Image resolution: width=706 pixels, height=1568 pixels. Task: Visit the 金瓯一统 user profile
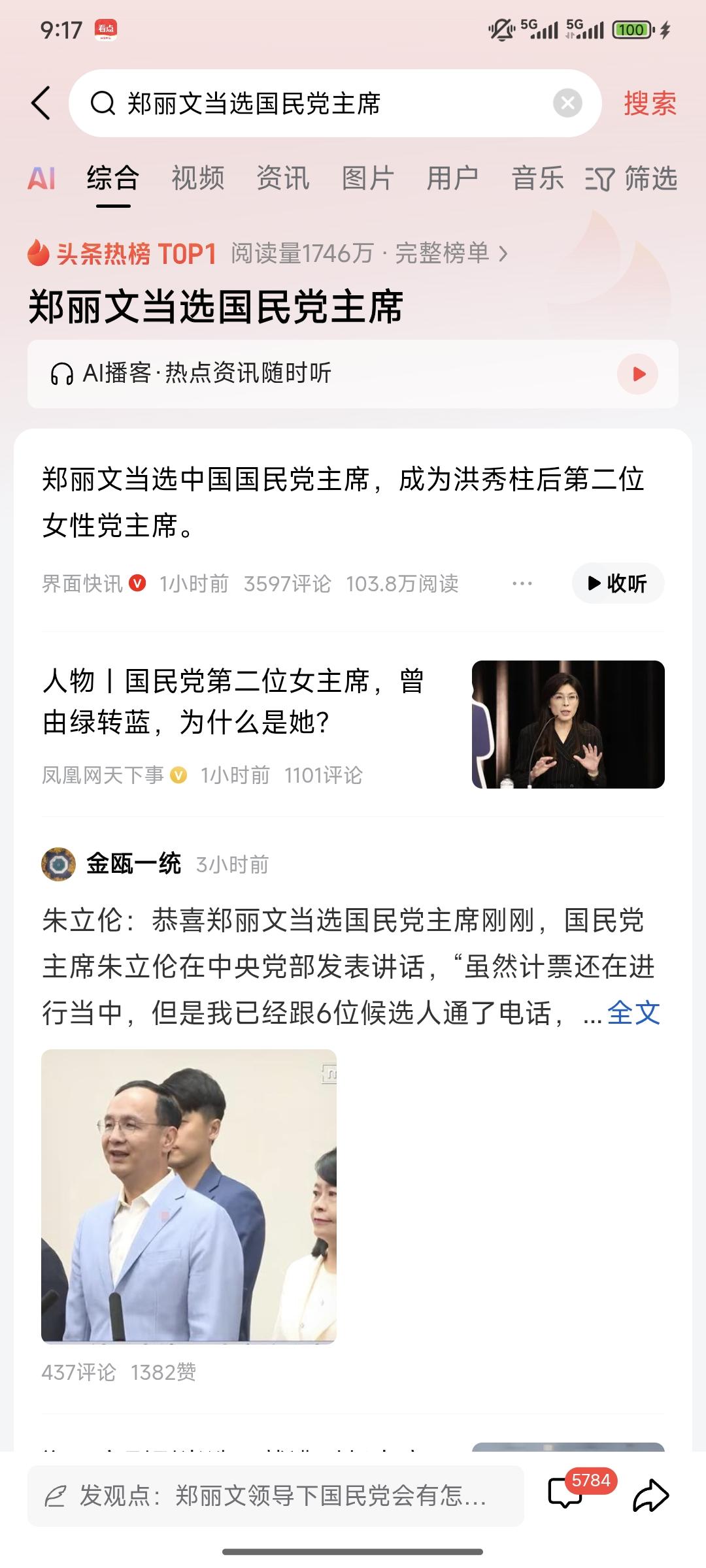(x=133, y=864)
